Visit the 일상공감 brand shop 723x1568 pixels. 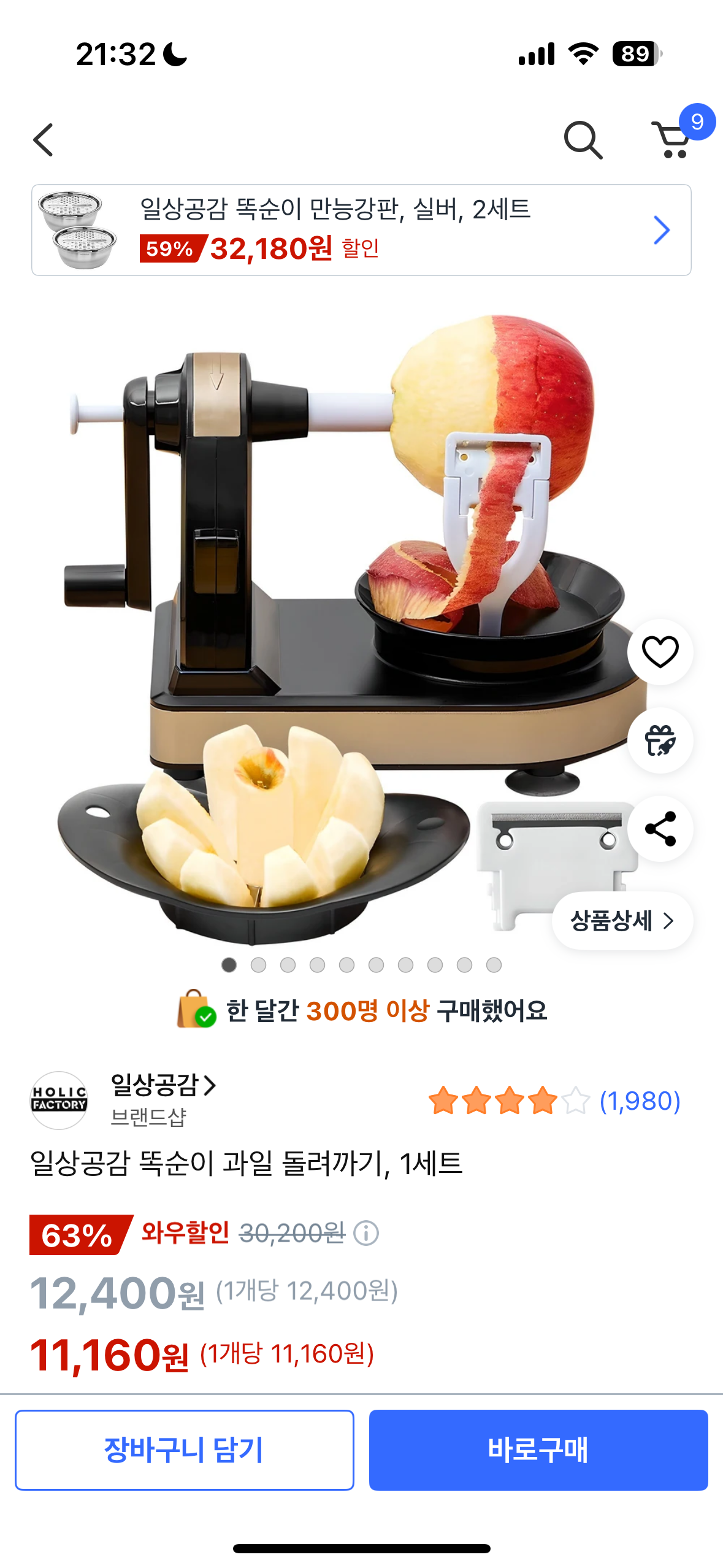pos(163,1086)
